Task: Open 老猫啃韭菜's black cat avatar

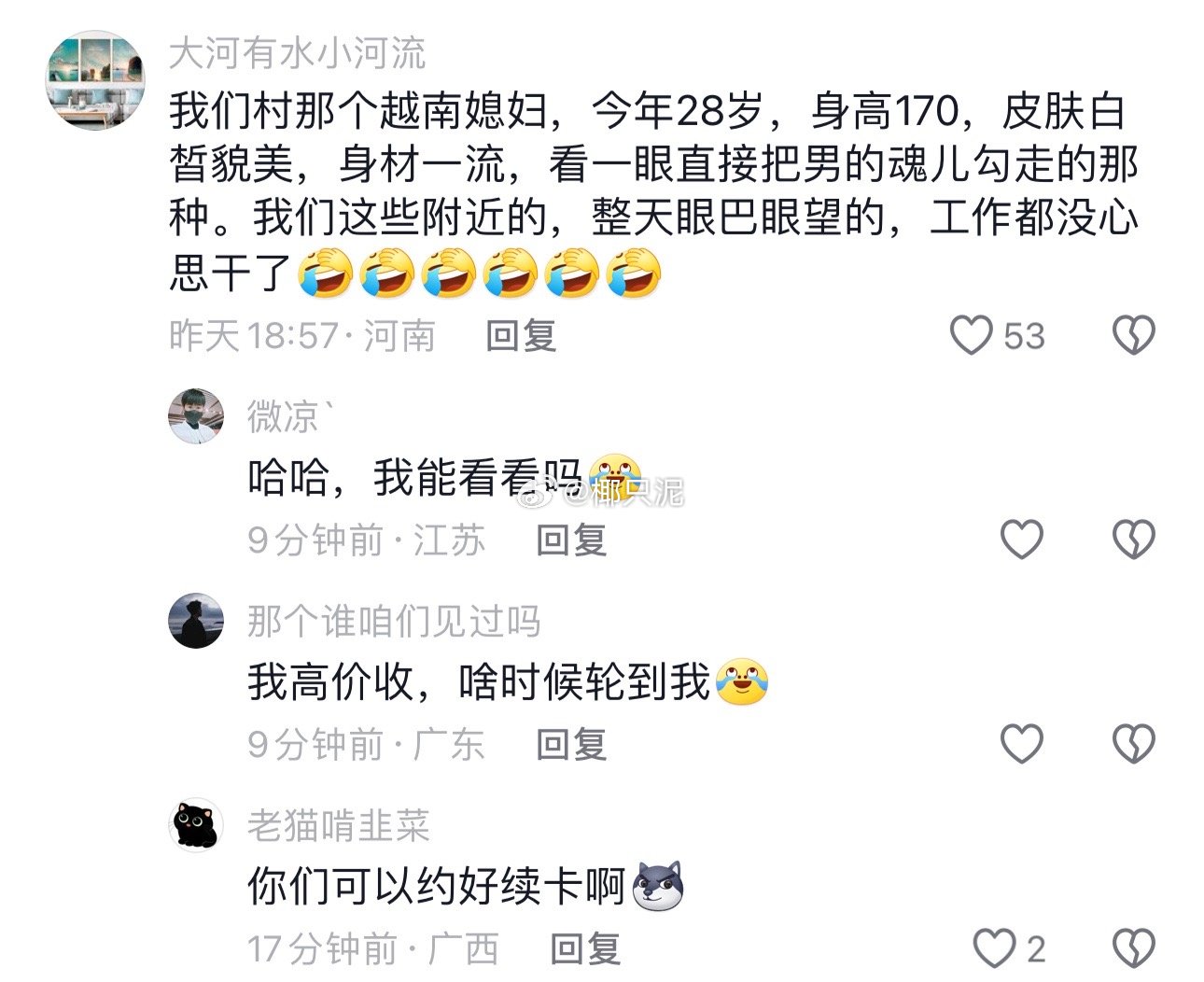Action: pos(196,825)
